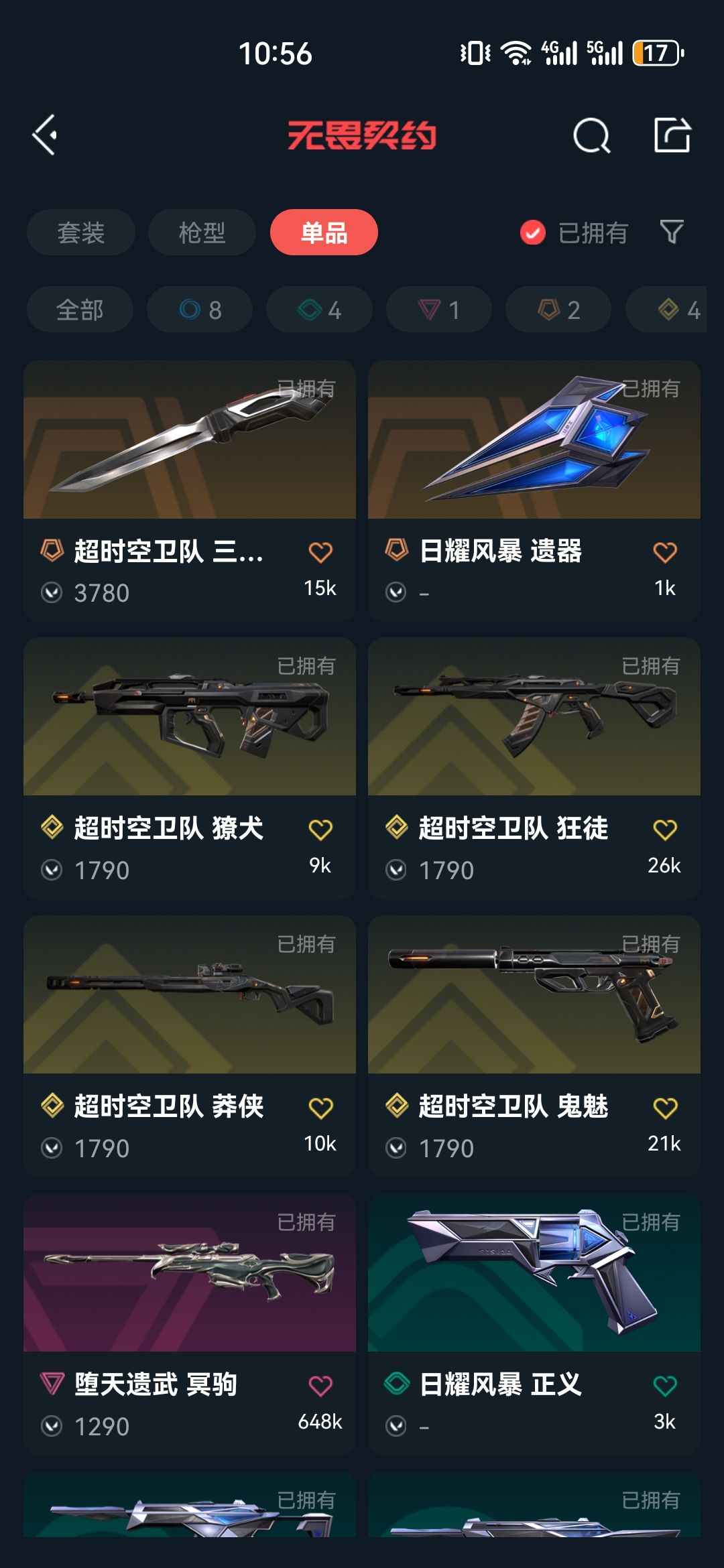
Task: Select the 单品 tab
Action: tap(324, 233)
